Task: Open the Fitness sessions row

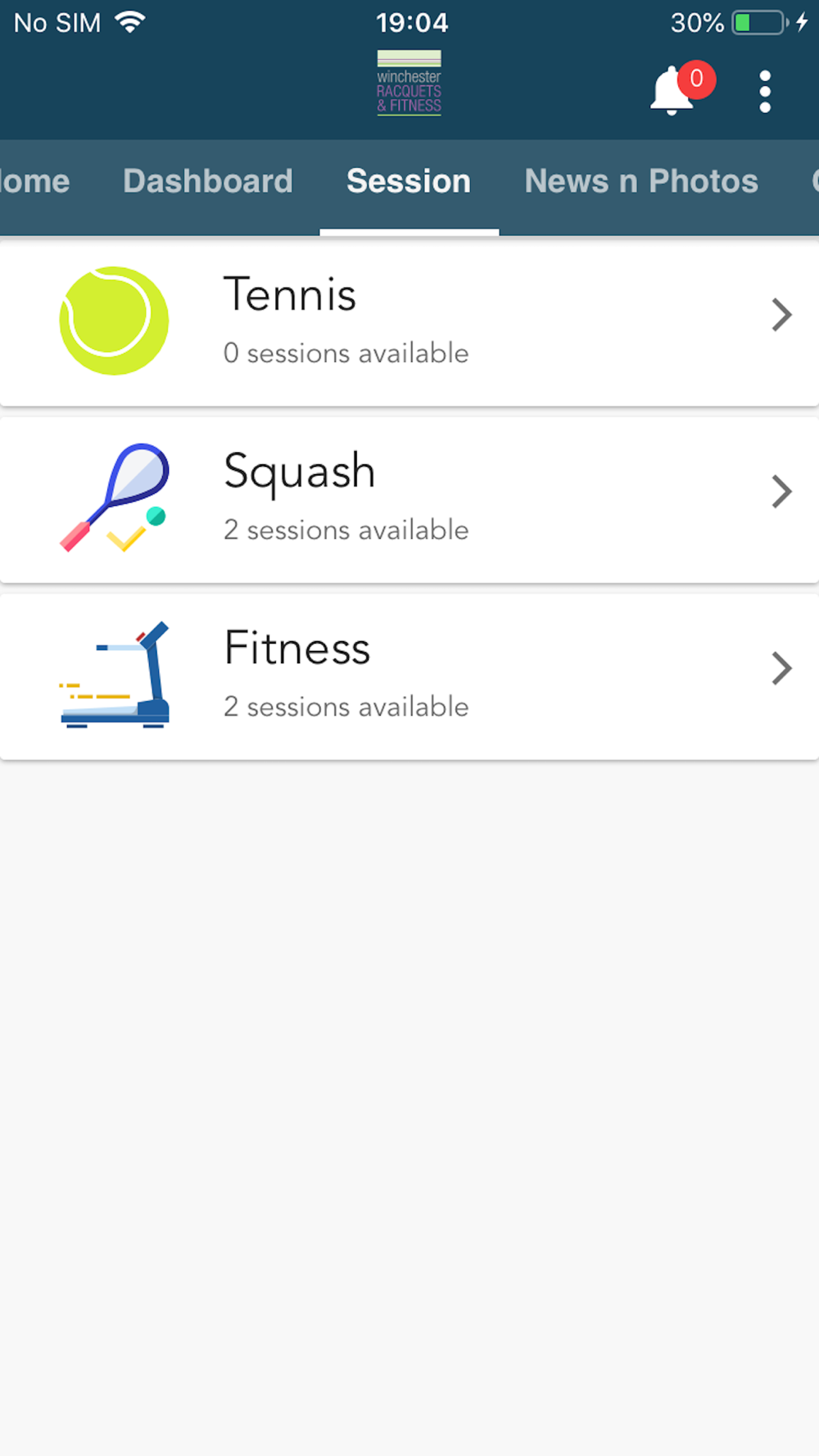Action: pyautogui.click(x=409, y=676)
